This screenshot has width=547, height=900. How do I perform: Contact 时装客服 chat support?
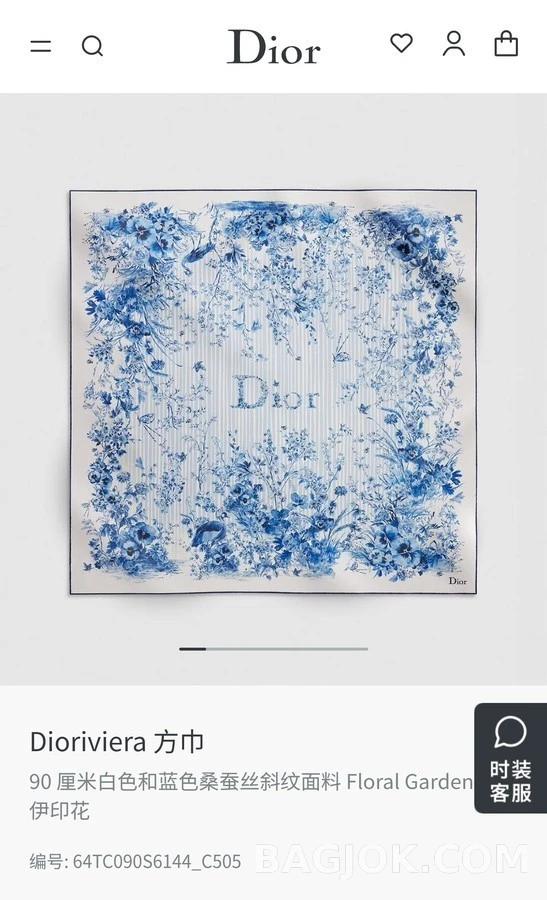[x=510, y=758]
